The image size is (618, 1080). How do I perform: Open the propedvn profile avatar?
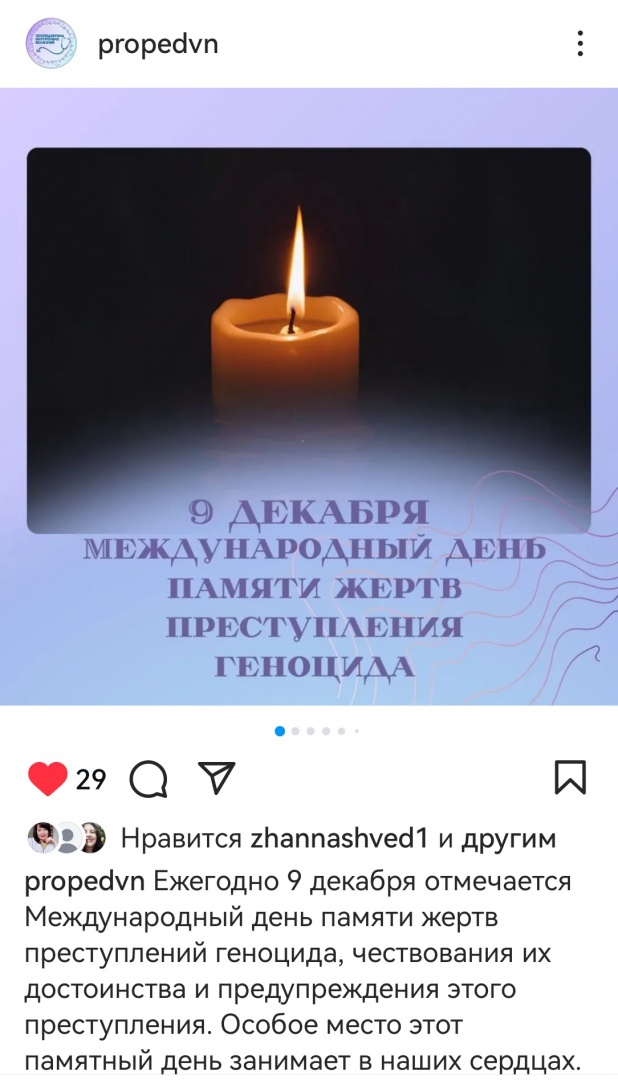tap(50, 44)
